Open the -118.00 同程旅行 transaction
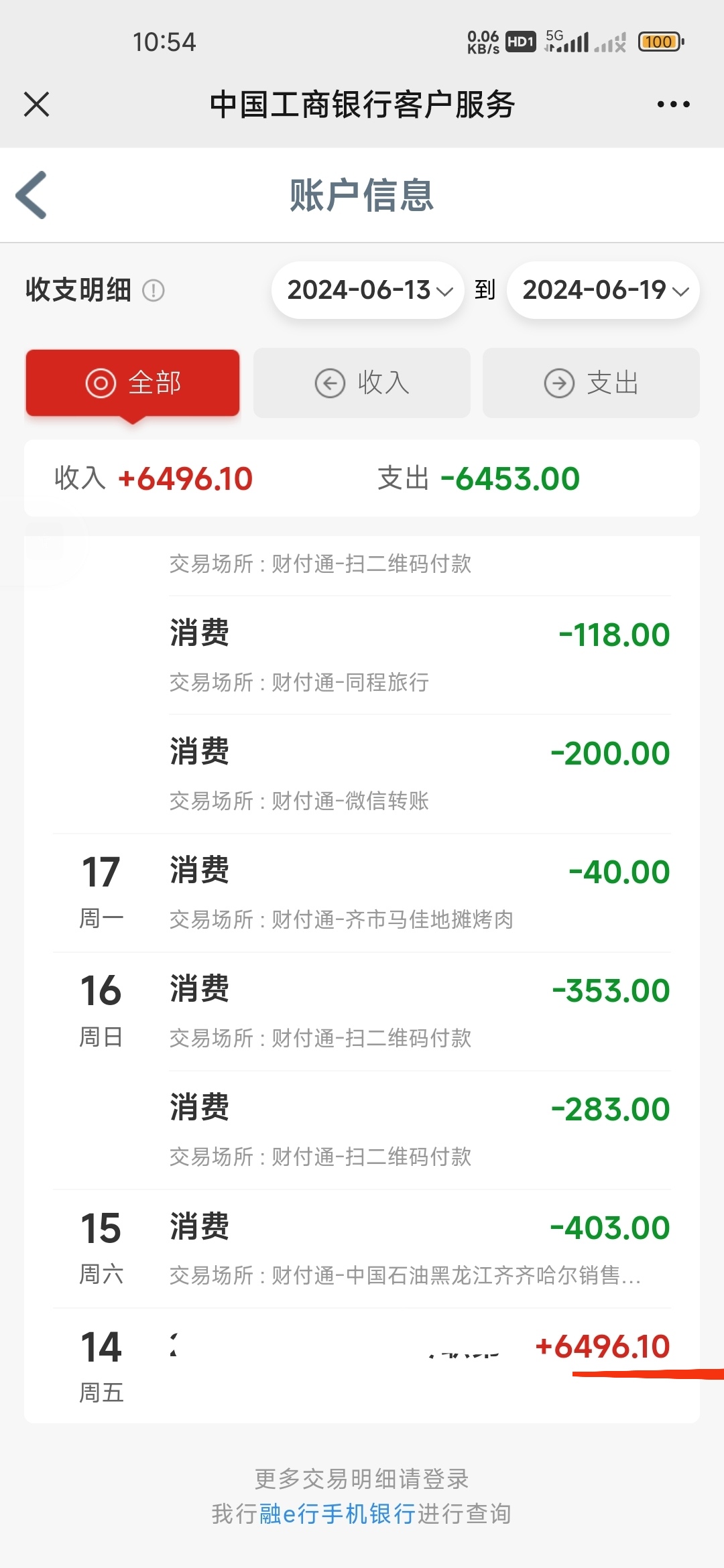Screen dimensions: 724x1568 tap(420, 655)
